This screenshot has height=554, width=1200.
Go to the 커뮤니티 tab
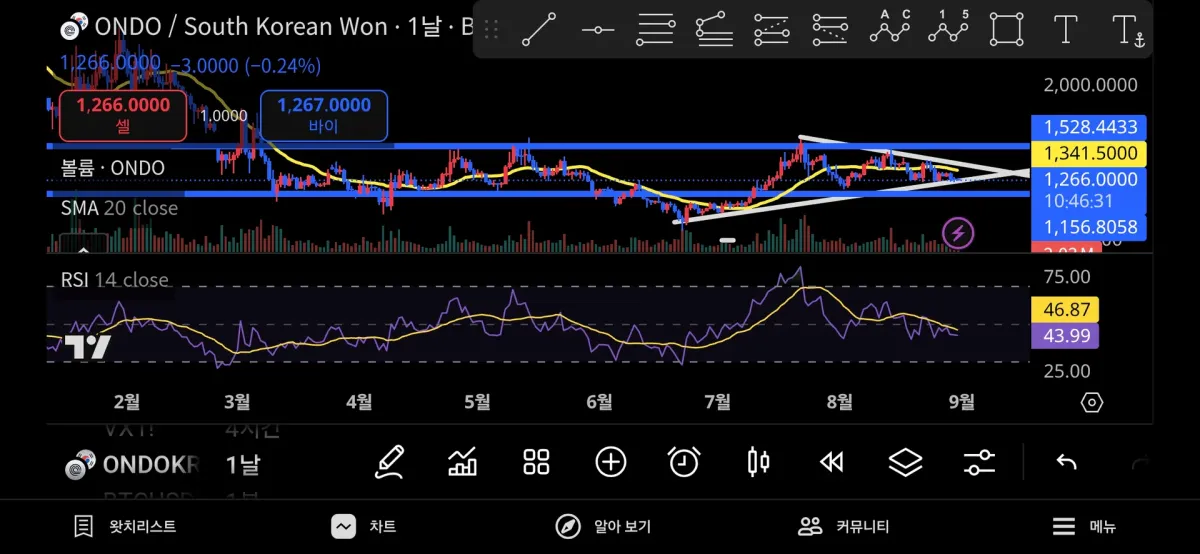pyautogui.click(x=843, y=526)
